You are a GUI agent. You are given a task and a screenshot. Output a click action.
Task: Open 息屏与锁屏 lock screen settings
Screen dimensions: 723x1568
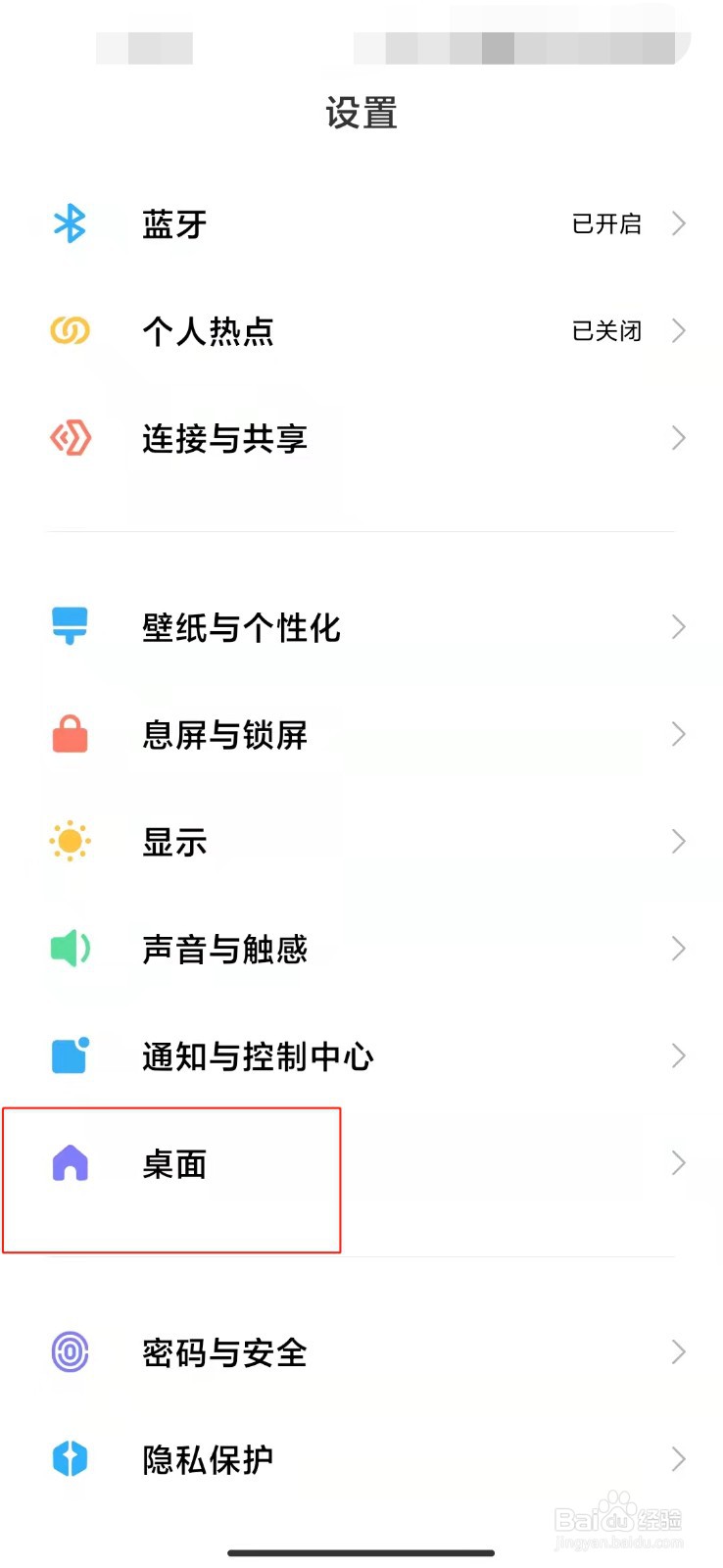[x=224, y=734]
